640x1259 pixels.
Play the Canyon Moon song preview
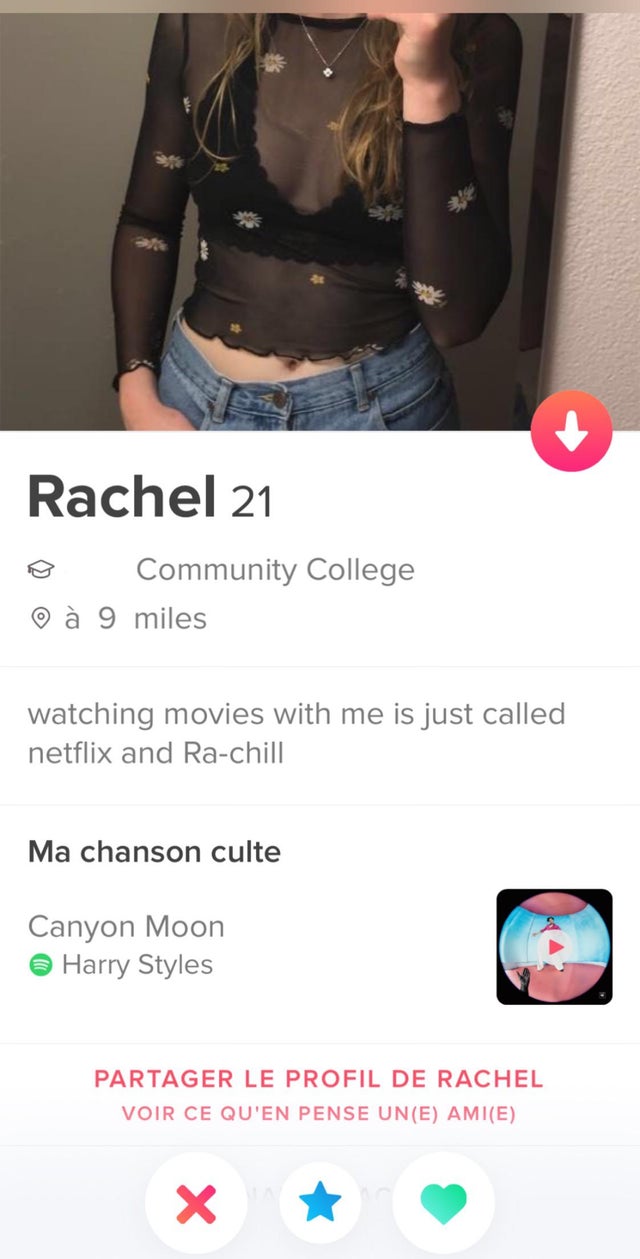pyautogui.click(x=555, y=946)
